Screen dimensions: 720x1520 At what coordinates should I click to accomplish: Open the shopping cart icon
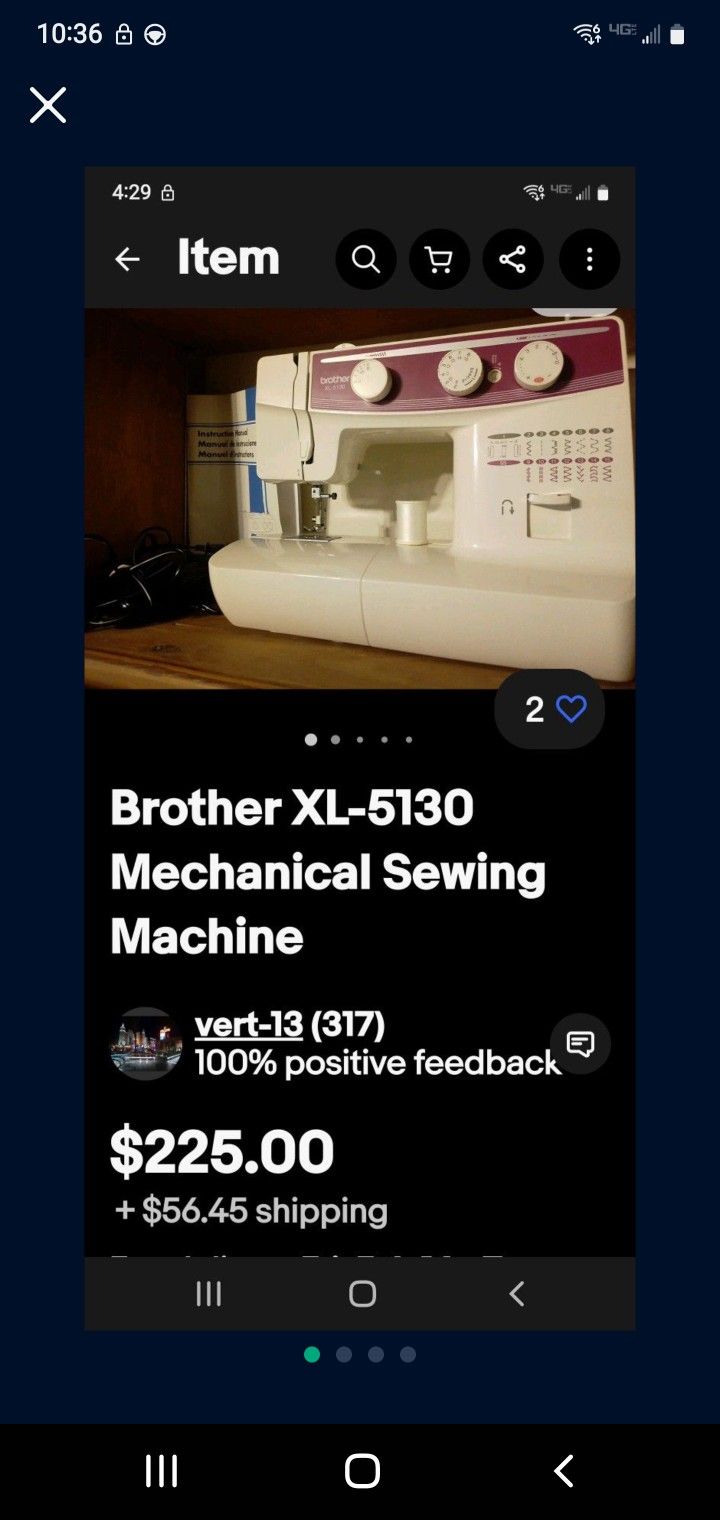440,259
